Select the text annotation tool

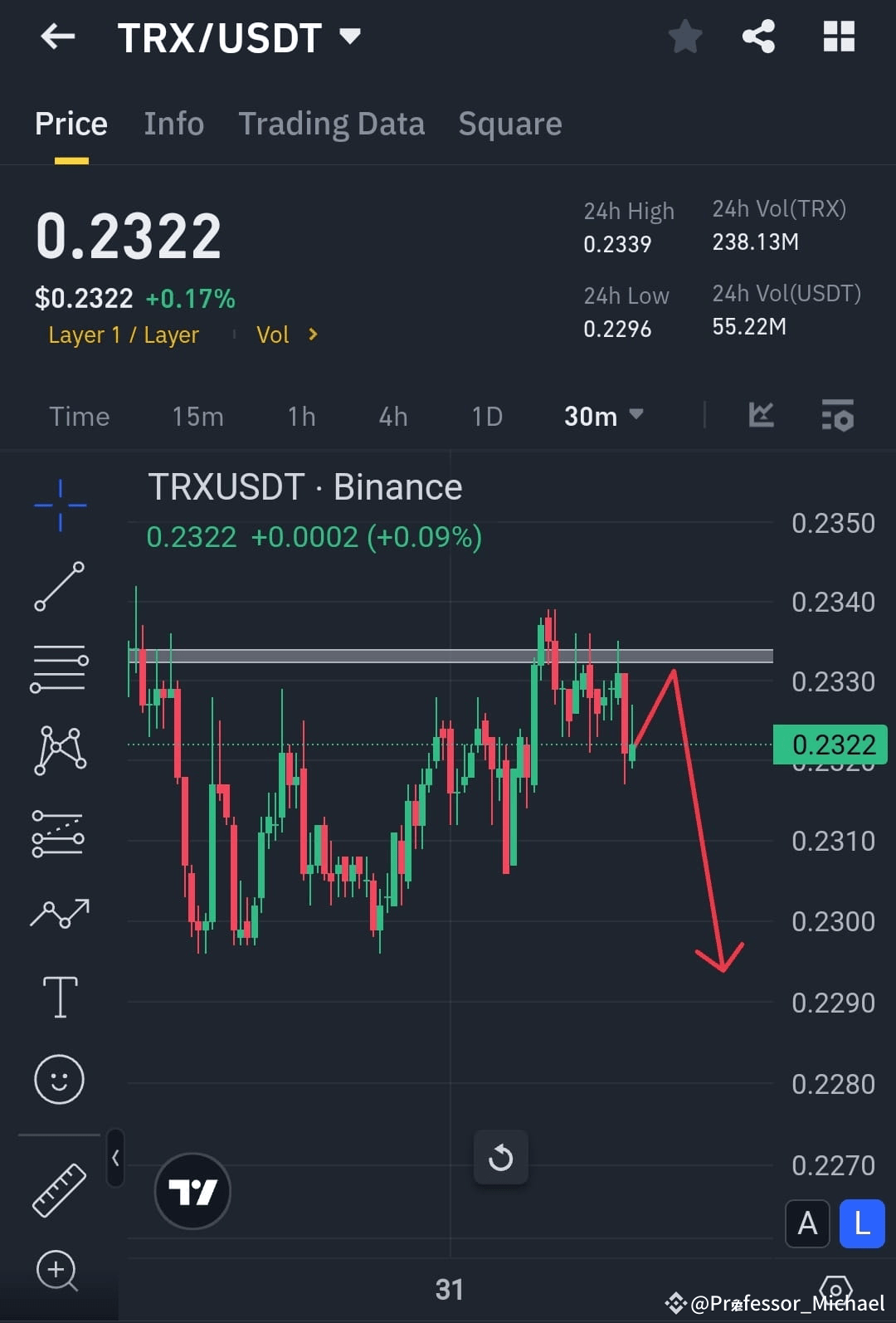59,997
